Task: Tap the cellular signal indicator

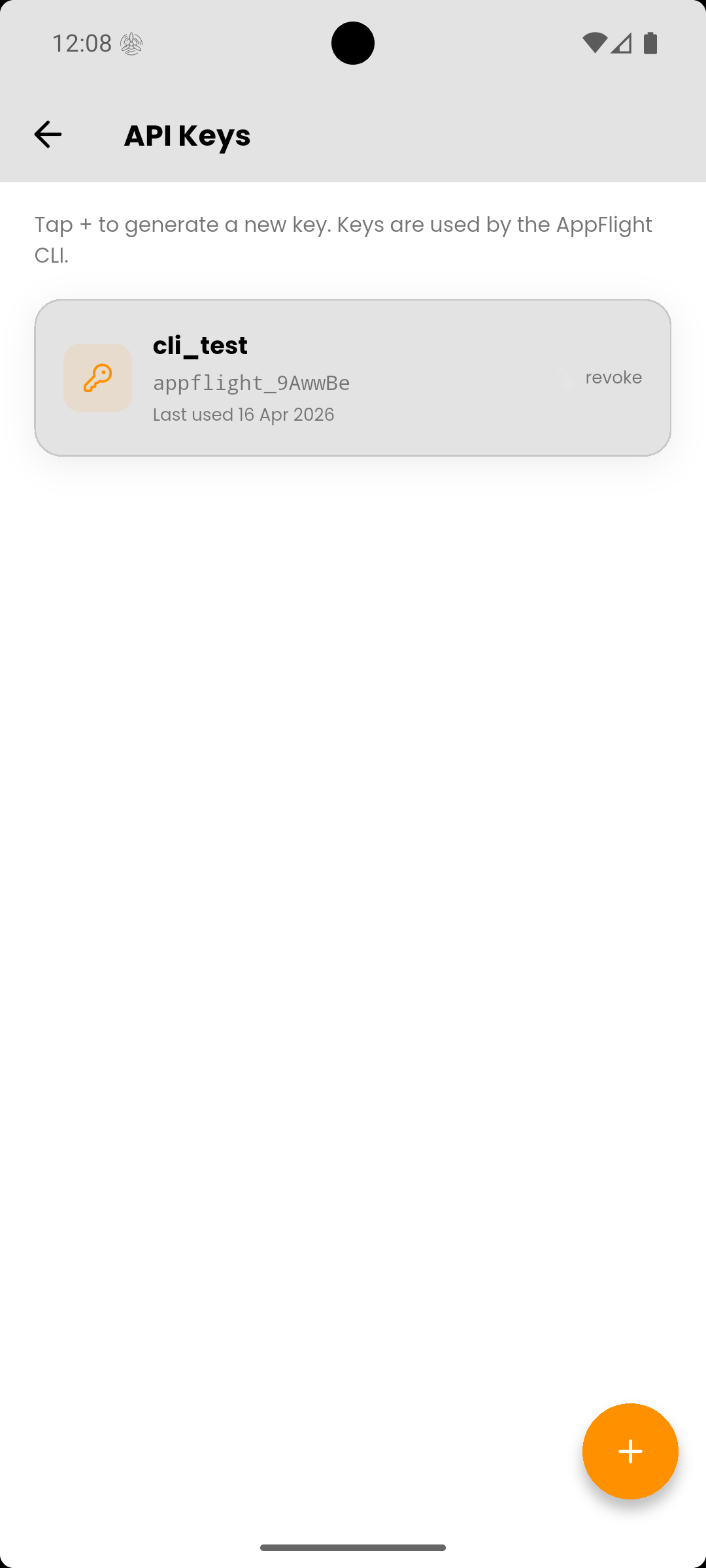Action: tap(621, 42)
